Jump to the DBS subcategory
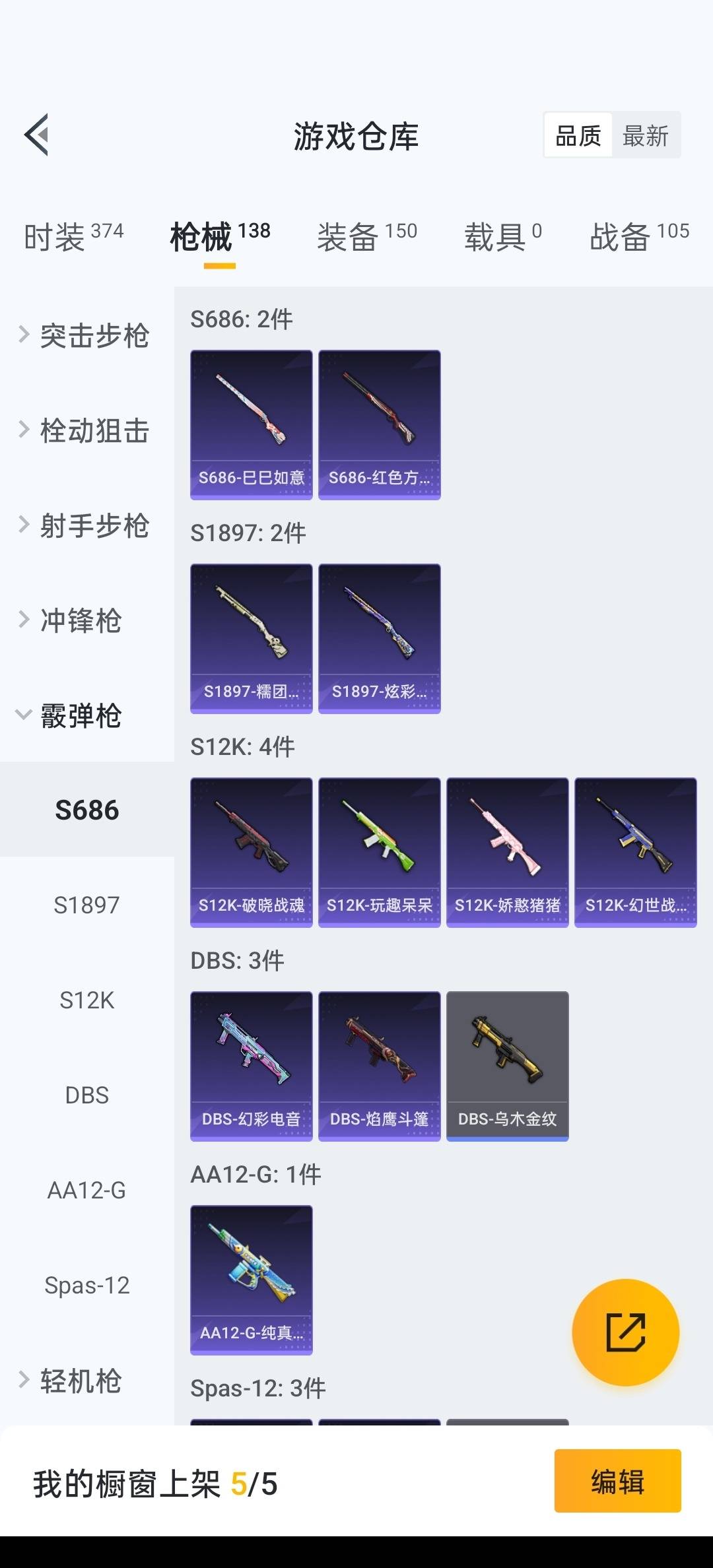The image size is (713, 1568). [86, 1095]
